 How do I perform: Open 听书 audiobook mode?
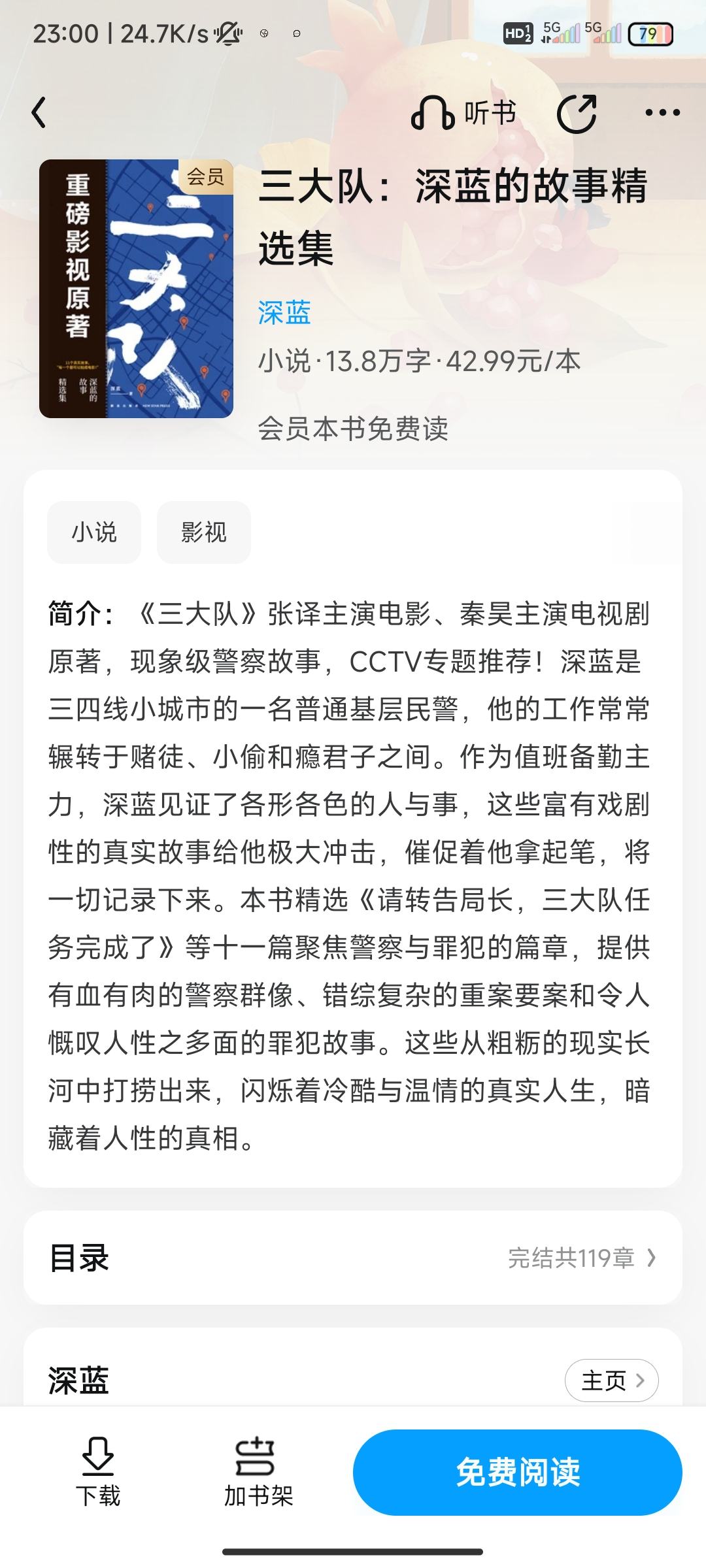pos(463,114)
